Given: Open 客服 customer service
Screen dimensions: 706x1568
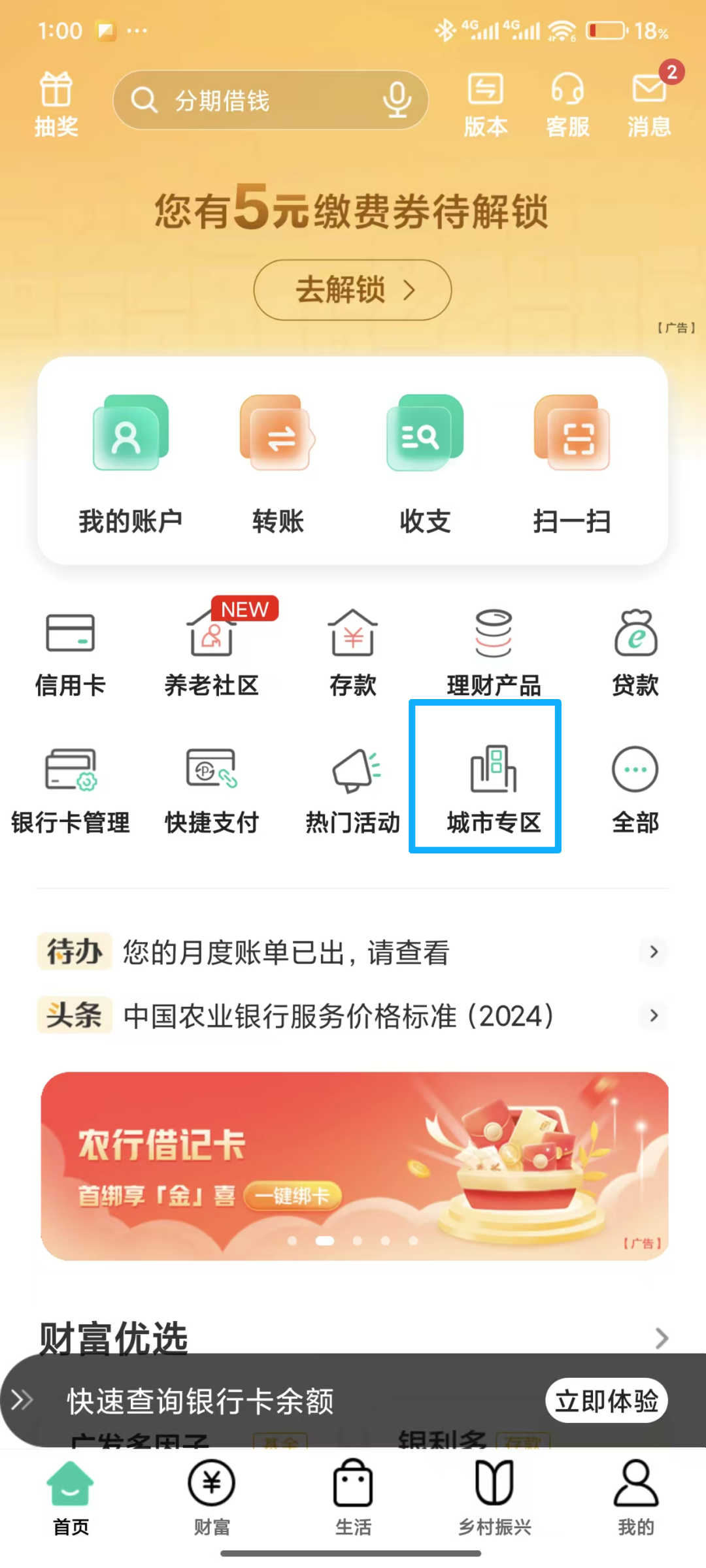Looking at the screenshot, I should coord(567,103).
